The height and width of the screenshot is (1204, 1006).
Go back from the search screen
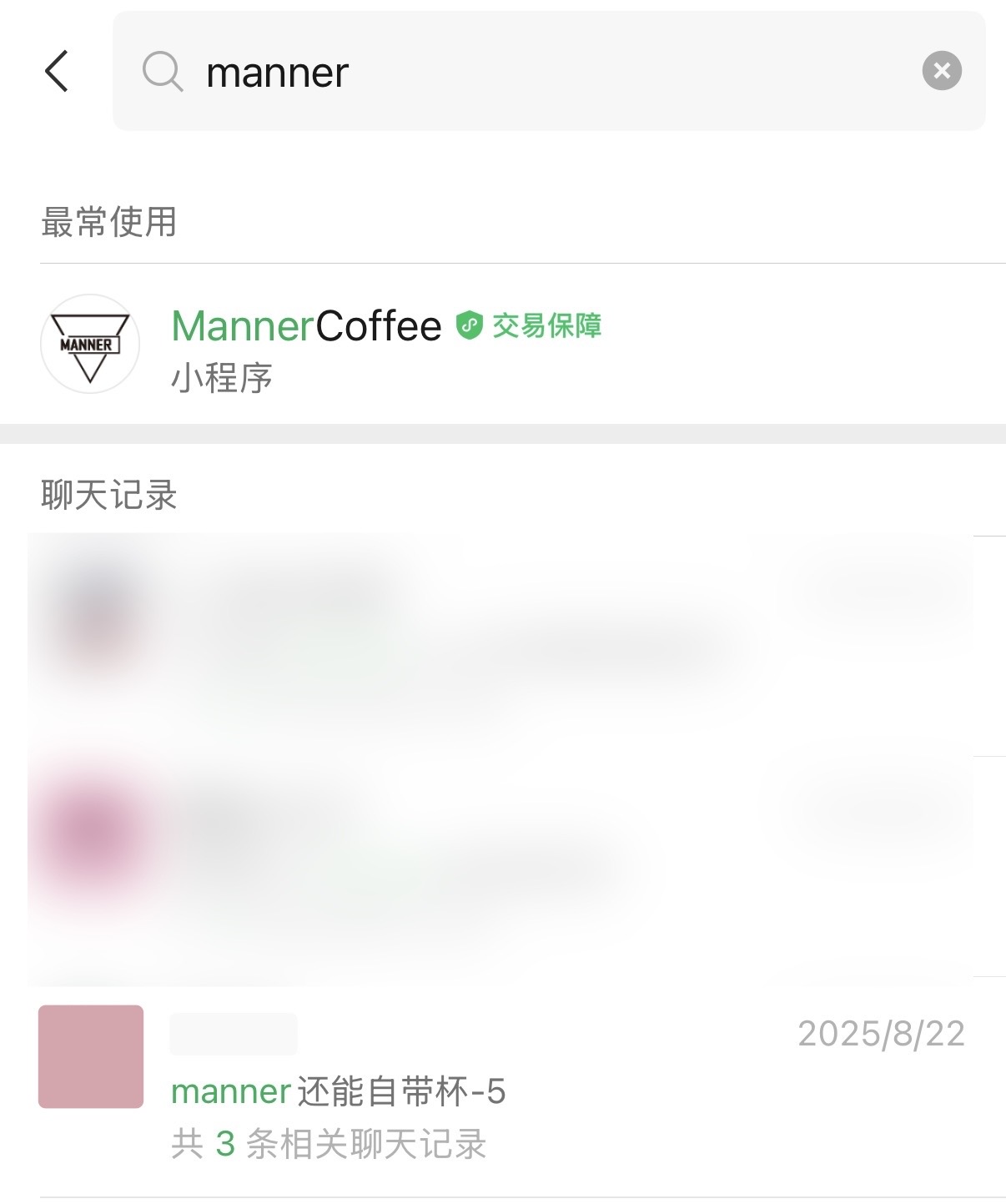pyautogui.click(x=56, y=71)
